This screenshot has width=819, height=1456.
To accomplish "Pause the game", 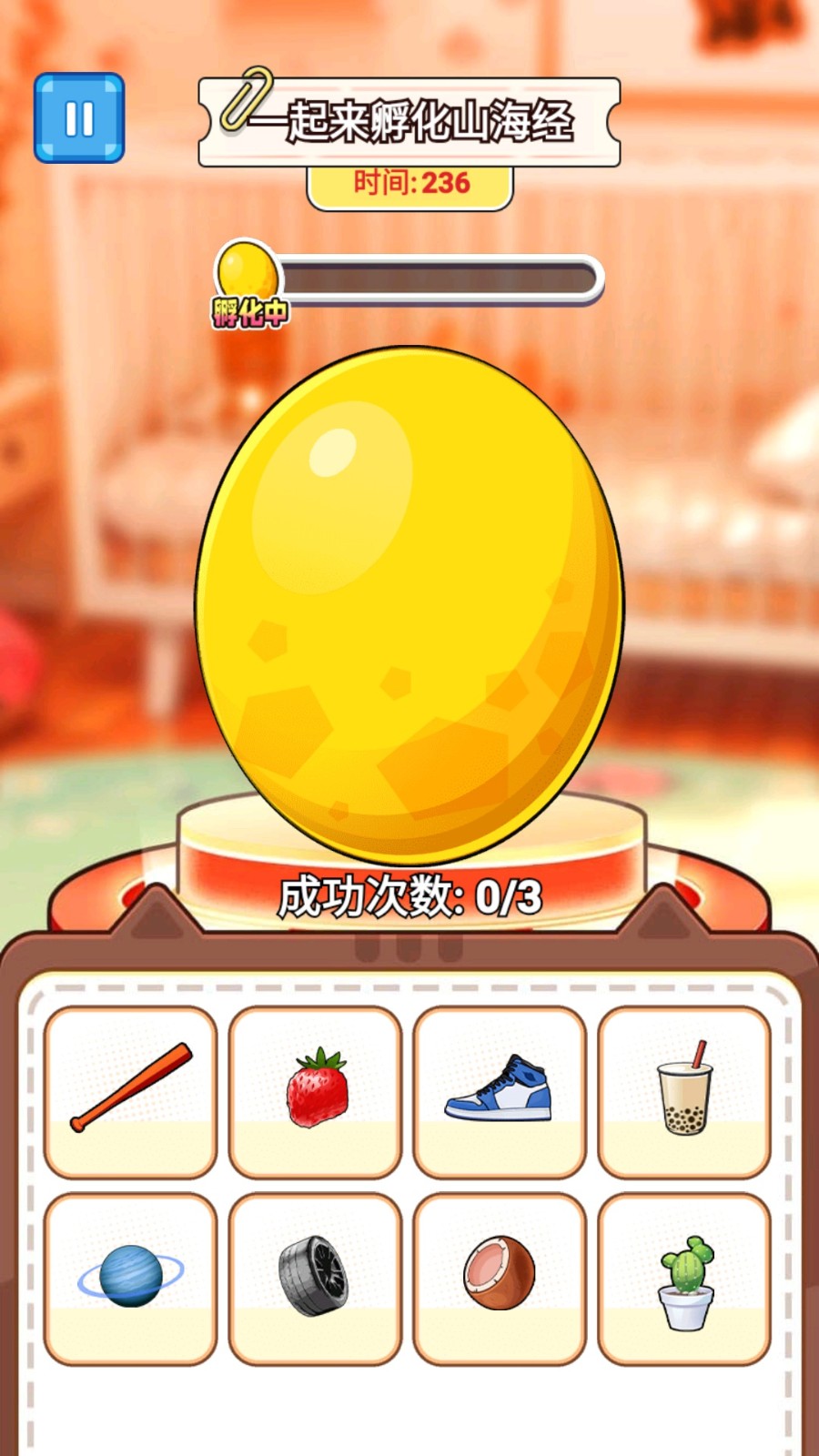I will pos(79,118).
